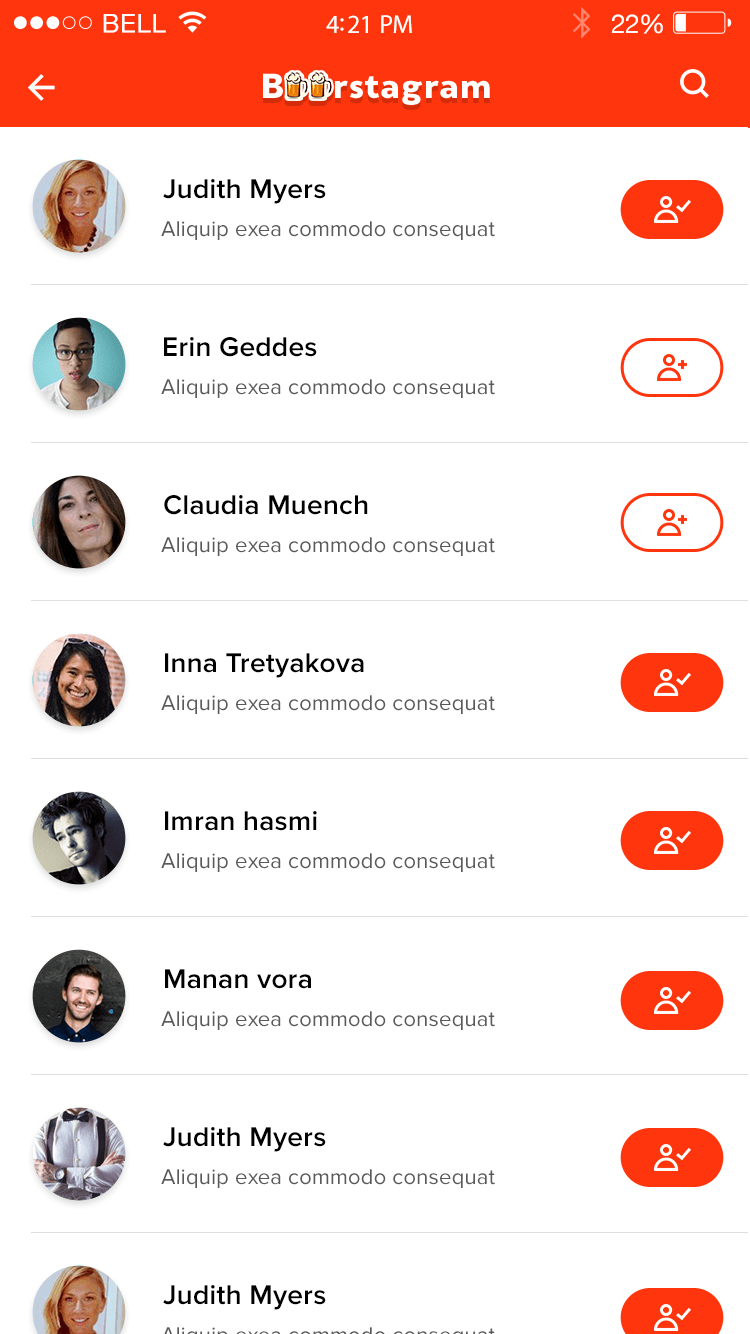Follow Erin Geddes
This screenshot has width=750, height=1334.
pos(671,368)
